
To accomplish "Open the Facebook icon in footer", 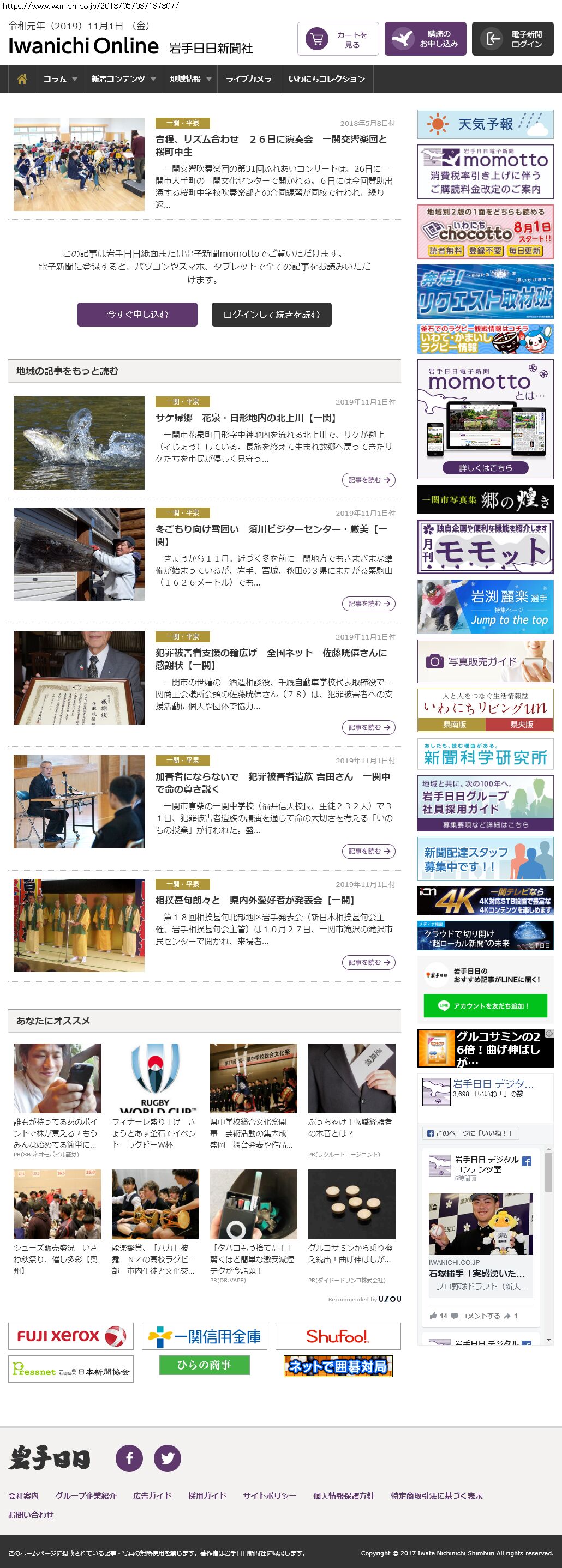I will click(129, 1458).
